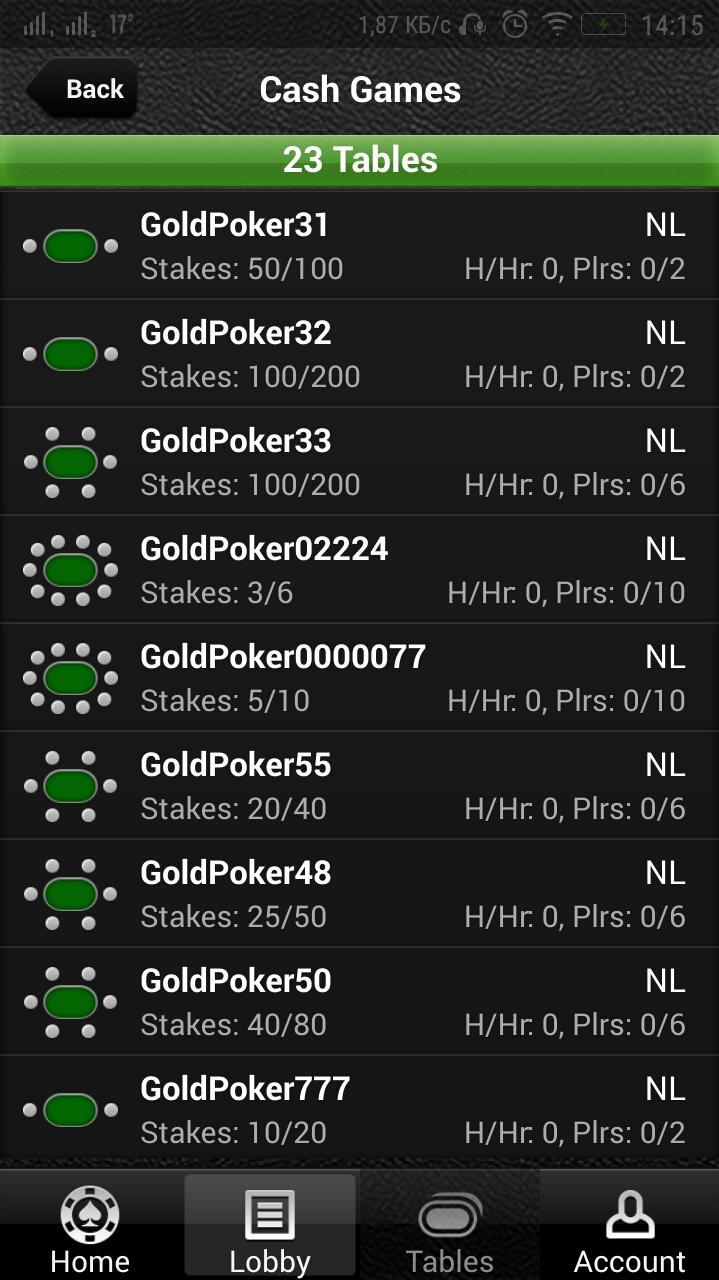Go back using the Back button
The image size is (719, 1280).
point(84,90)
